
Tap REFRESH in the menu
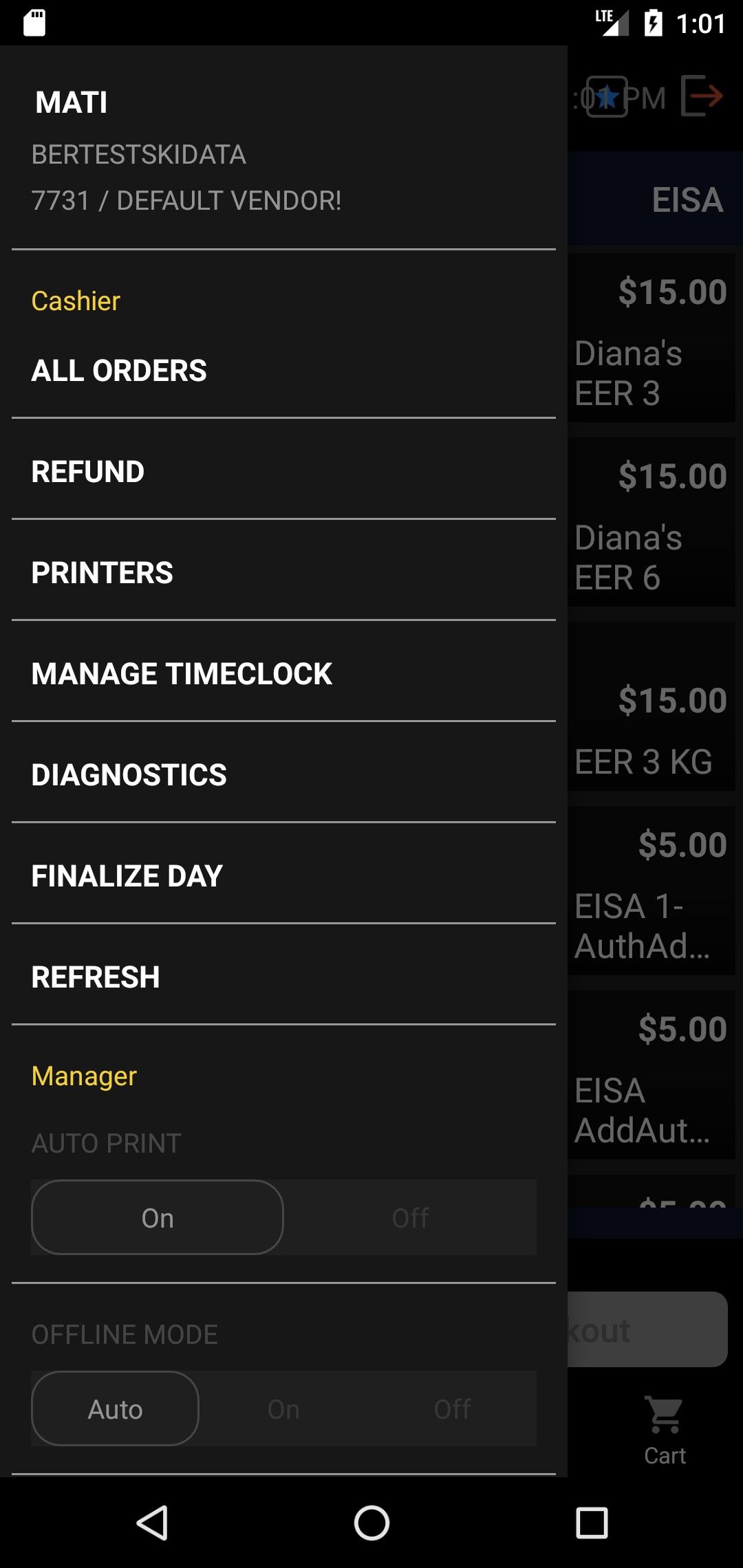[283, 977]
